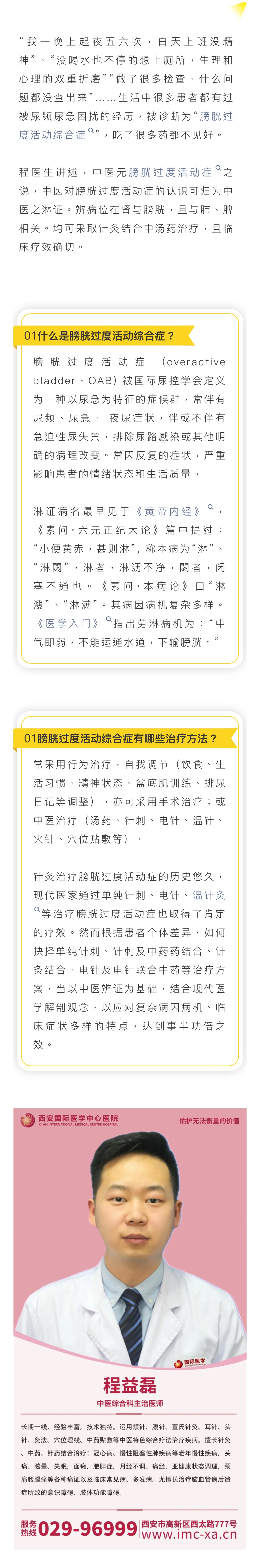Tap the blue 膀胱过度活动症 keyword link

click(170, 172)
